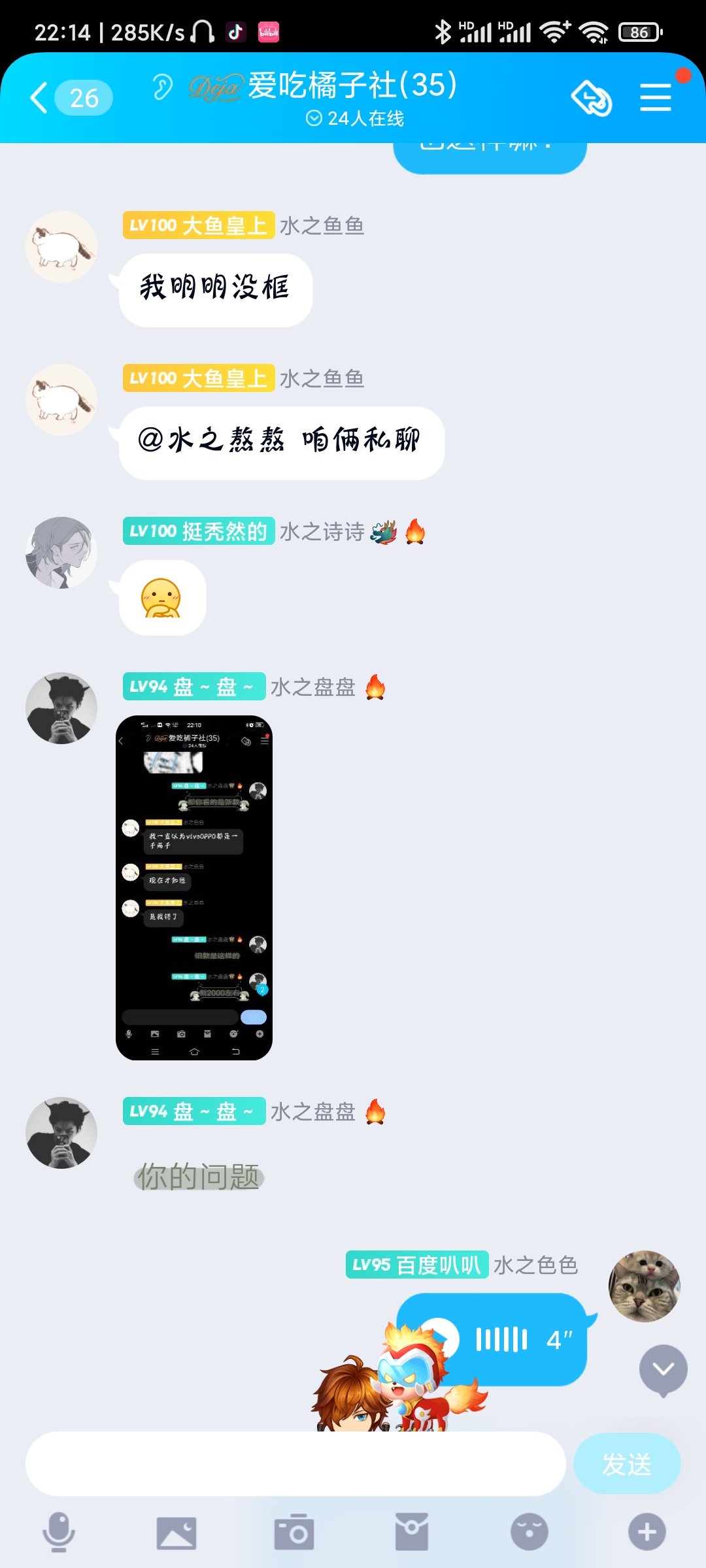706x1568 pixels.
Task: Open the group menu with red dot
Action: click(656, 97)
